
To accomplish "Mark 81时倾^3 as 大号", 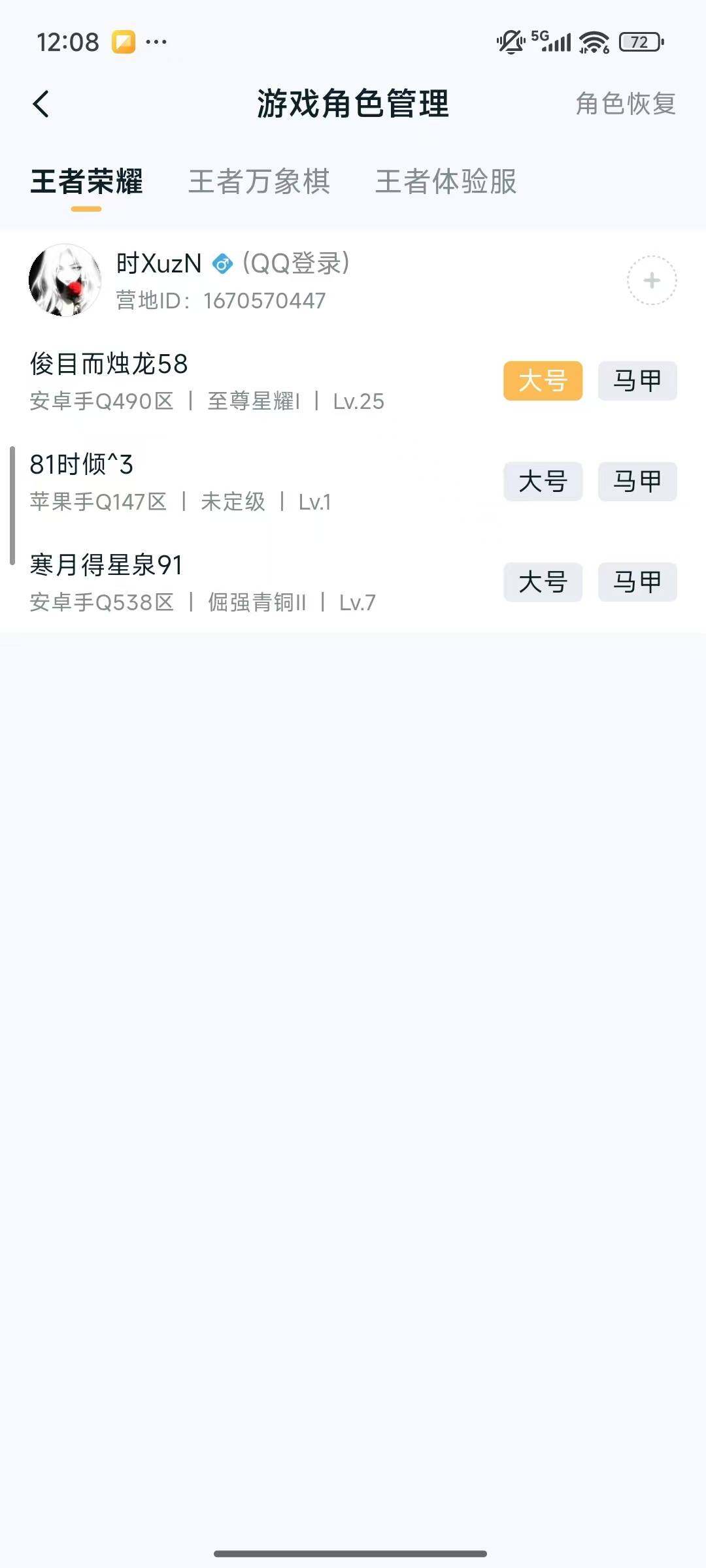I will 543,482.
